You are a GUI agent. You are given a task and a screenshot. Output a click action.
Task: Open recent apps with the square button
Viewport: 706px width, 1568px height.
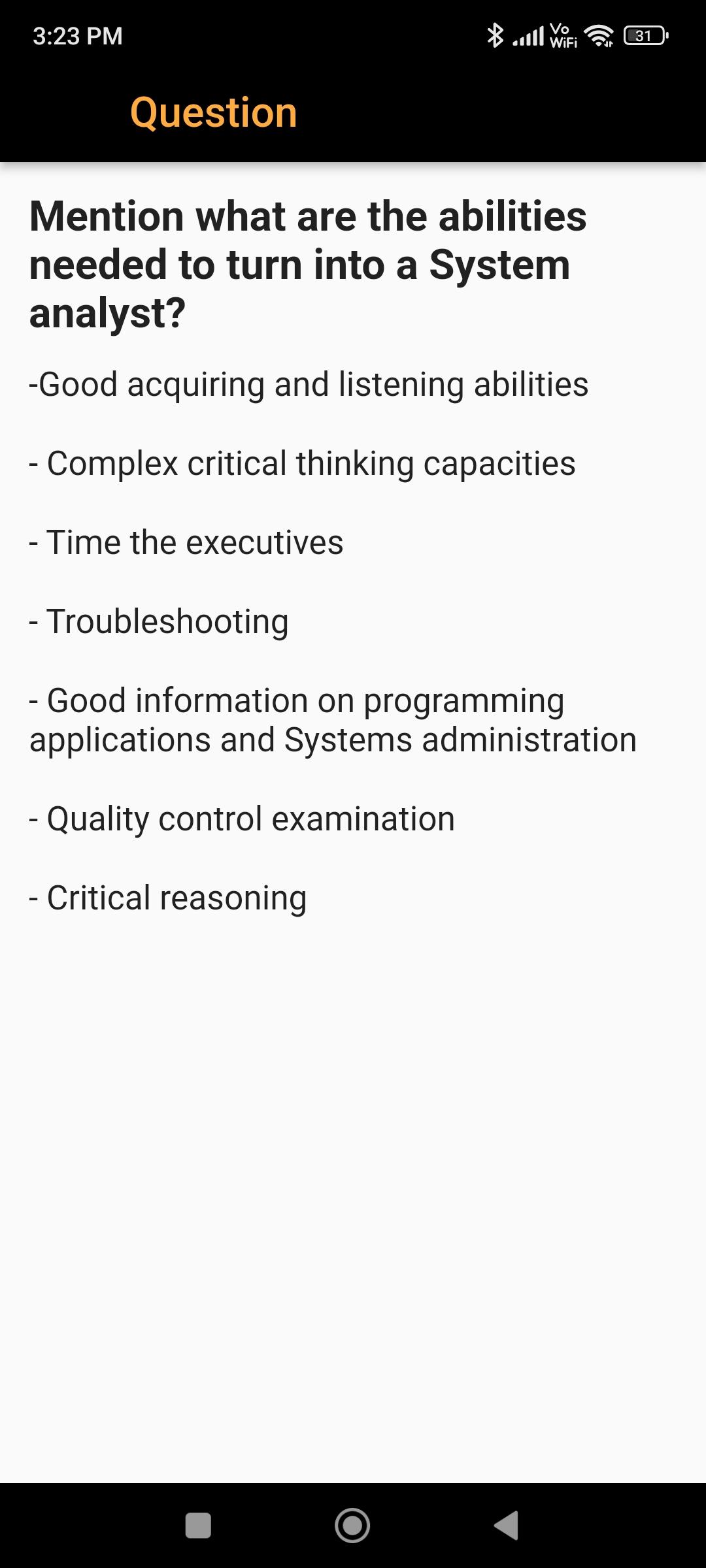[x=198, y=1526]
